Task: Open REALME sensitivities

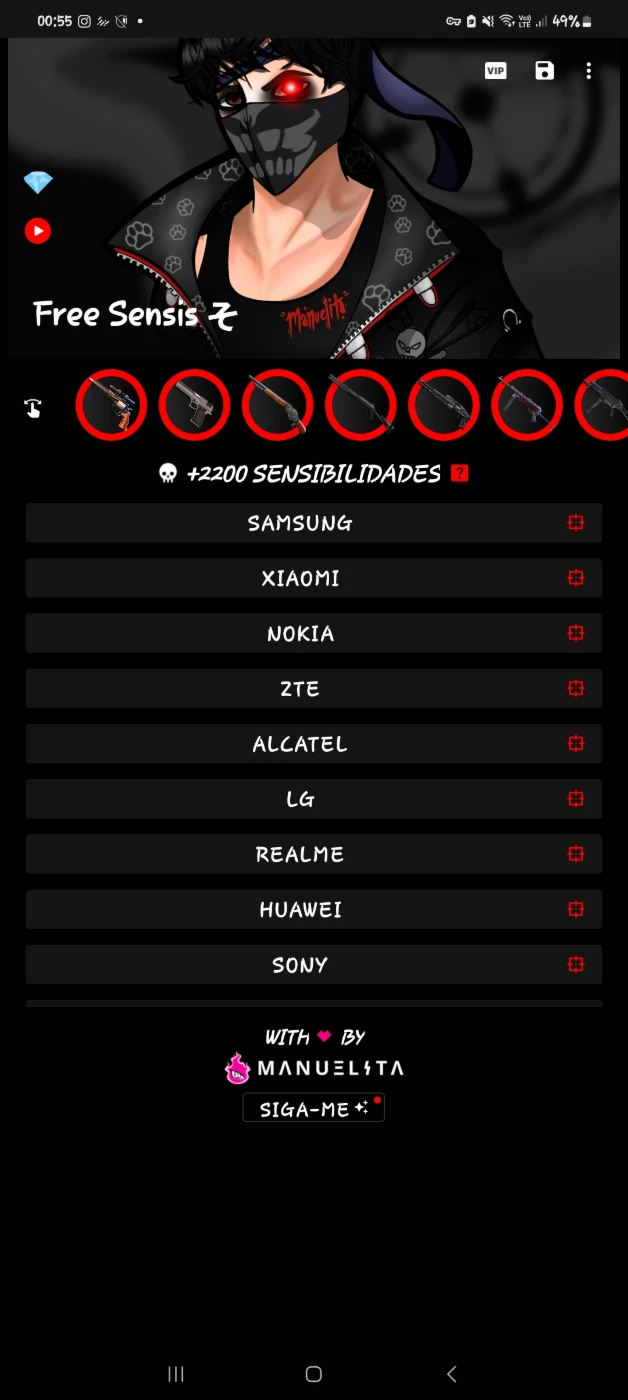Action: tap(314, 854)
